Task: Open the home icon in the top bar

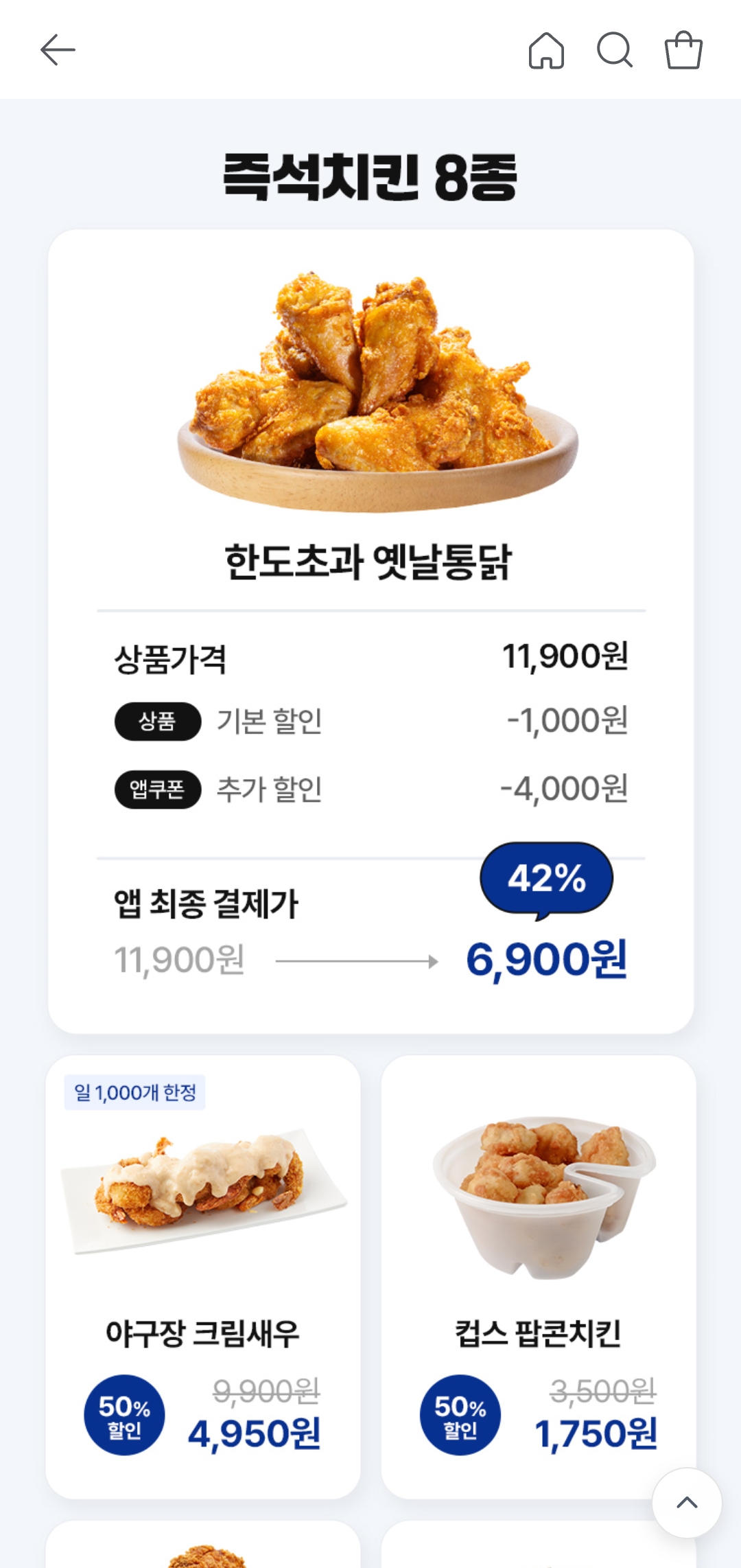Action: point(546,50)
